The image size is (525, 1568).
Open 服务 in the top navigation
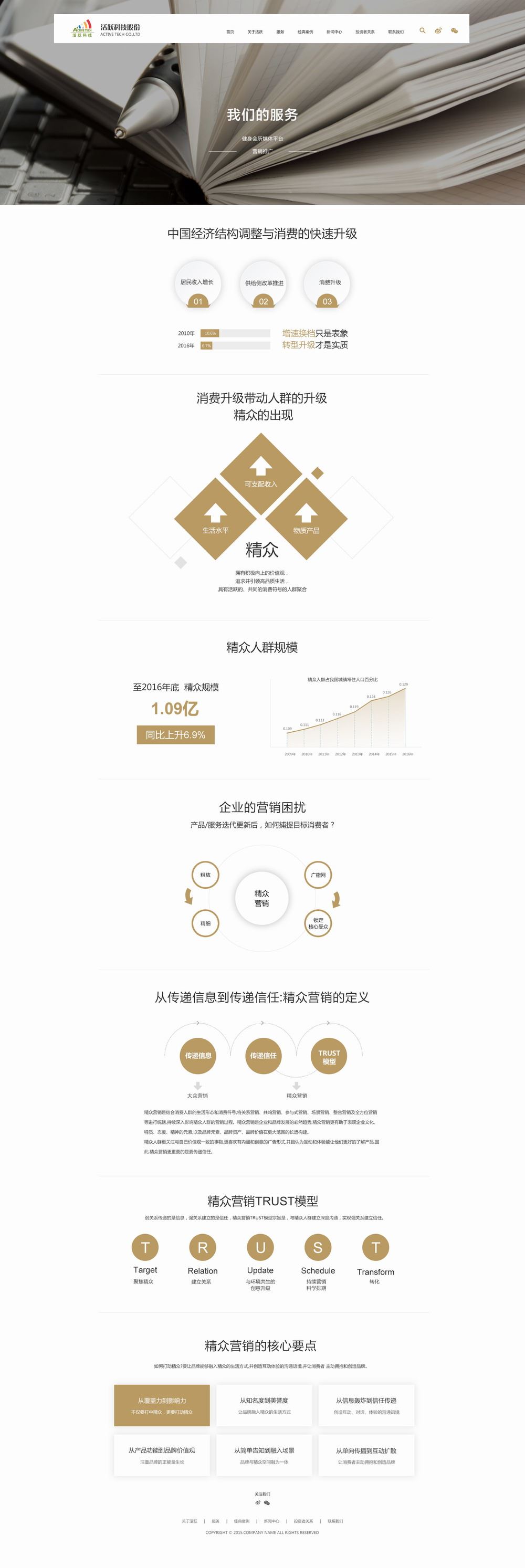[x=280, y=31]
